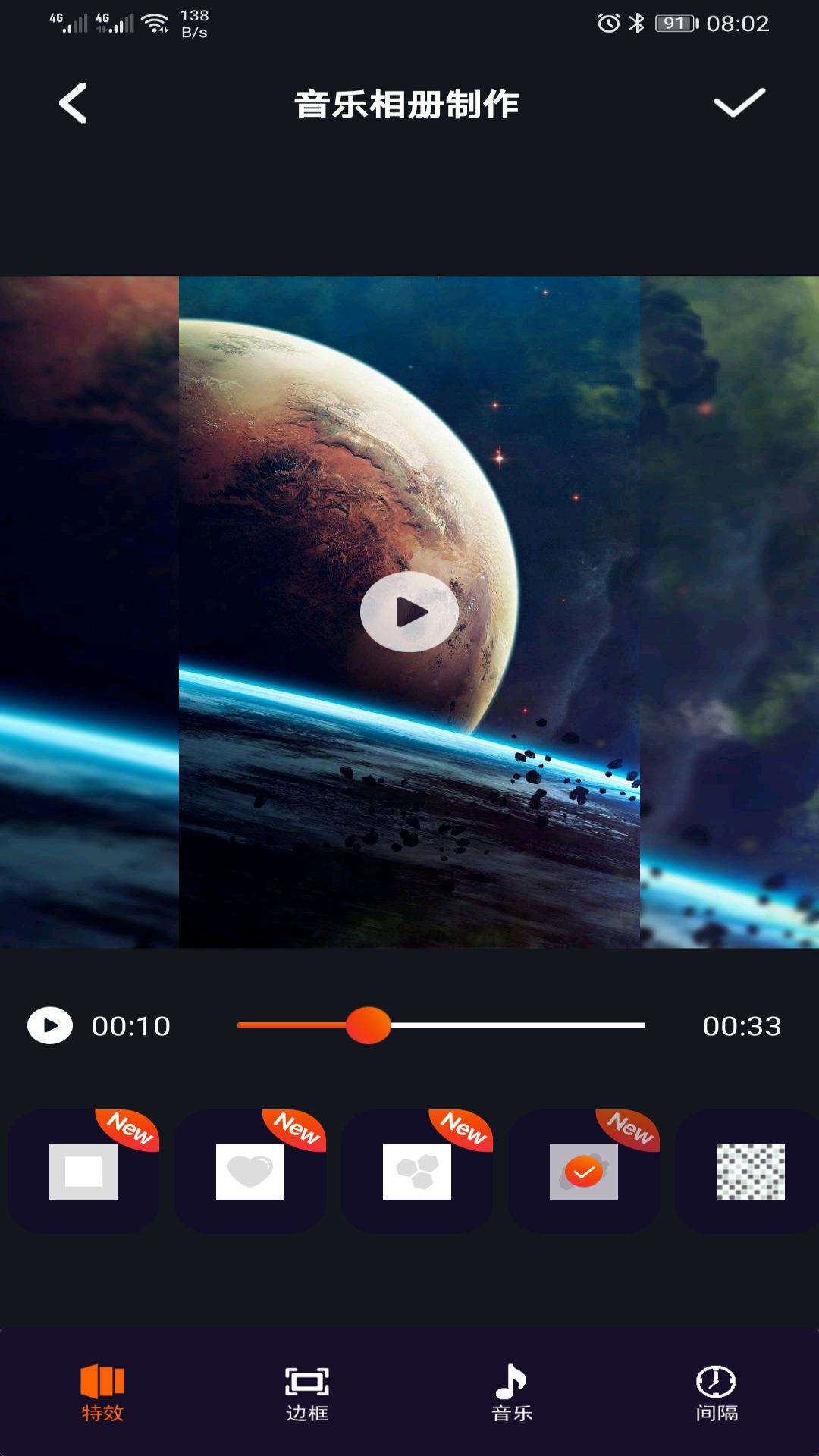Screen dimensions: 819x1456
Task: Open the 边框 border tab
Action: [307, 1392]
